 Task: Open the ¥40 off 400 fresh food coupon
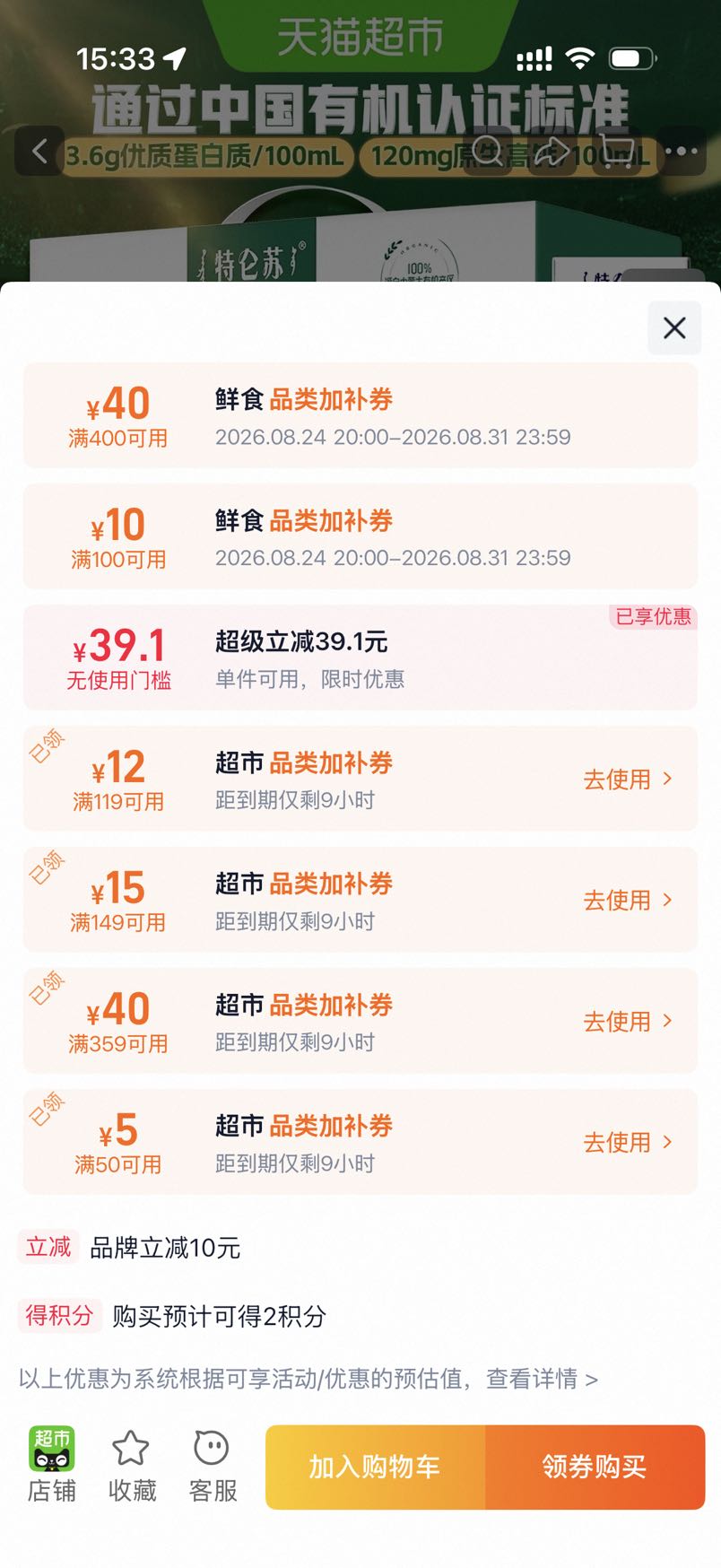click(360, 415)
